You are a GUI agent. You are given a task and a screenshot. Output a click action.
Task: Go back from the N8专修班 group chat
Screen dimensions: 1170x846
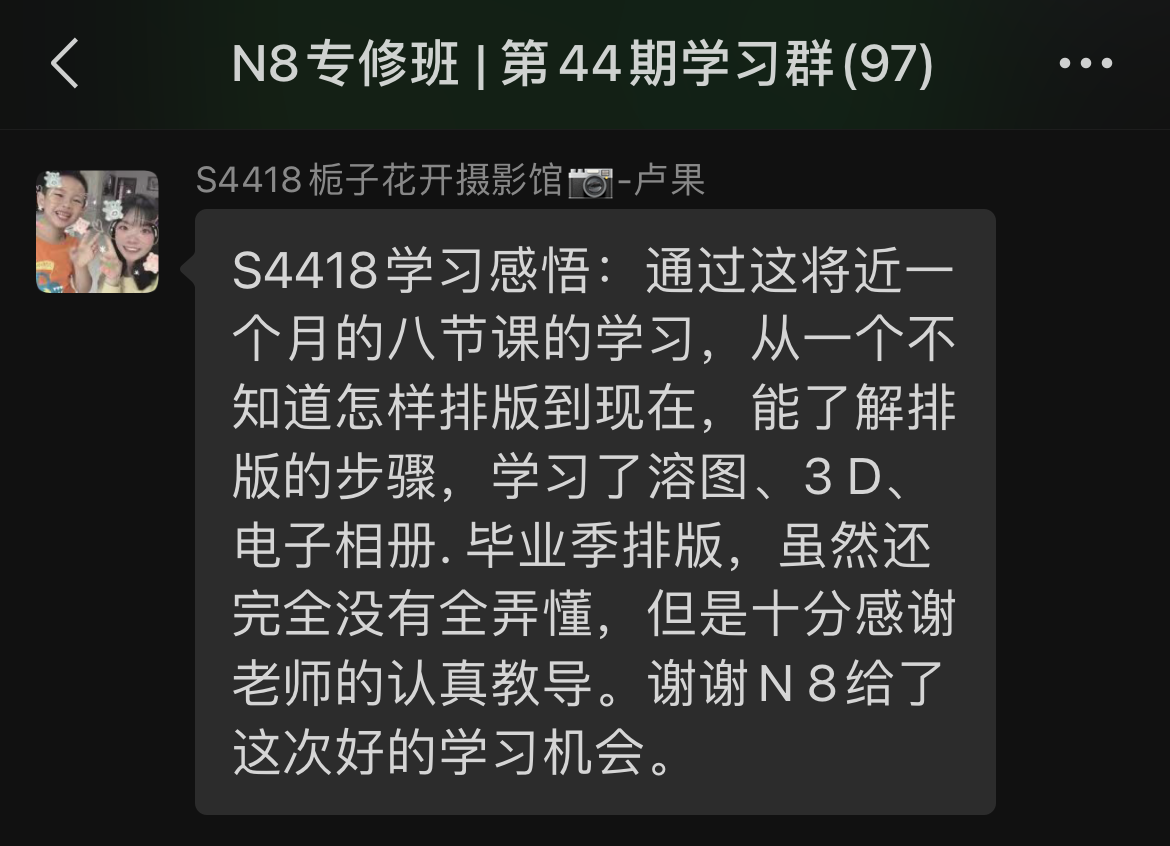coord(65,65)
